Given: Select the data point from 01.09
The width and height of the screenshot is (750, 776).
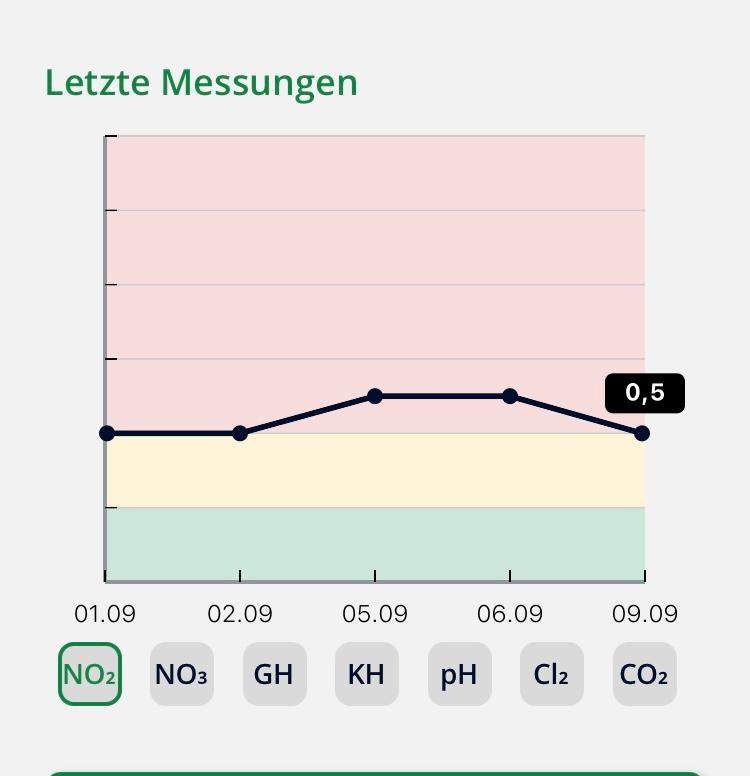Looking at the screenshot, I should (106, 433).
